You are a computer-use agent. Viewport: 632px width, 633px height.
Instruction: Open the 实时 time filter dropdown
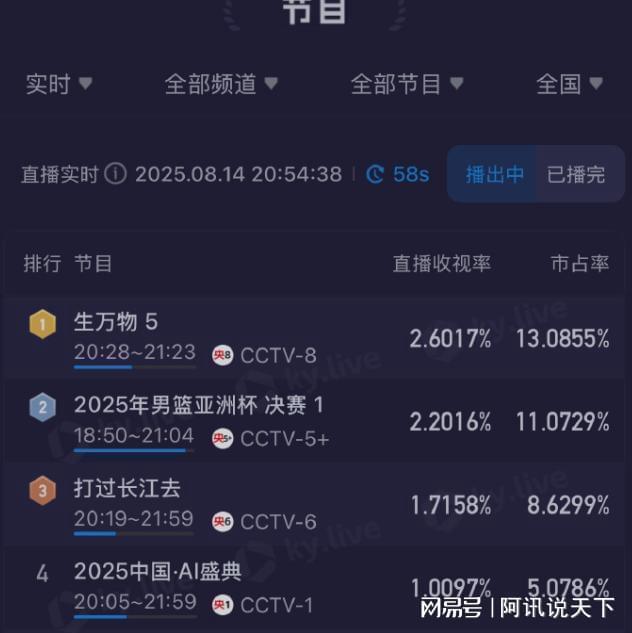[x=58, y=84]
